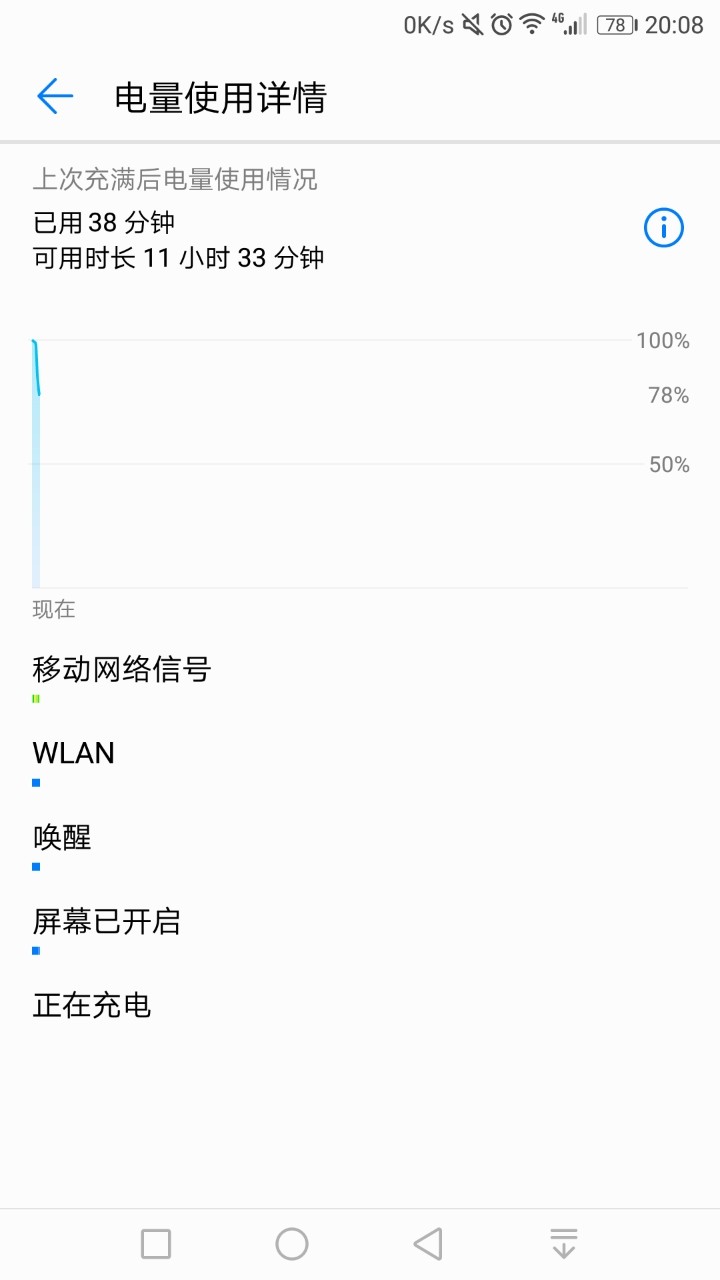This screenshot has width=720, height=1280.
Task: Open the battery usage info icon
Action: point(663,228)
